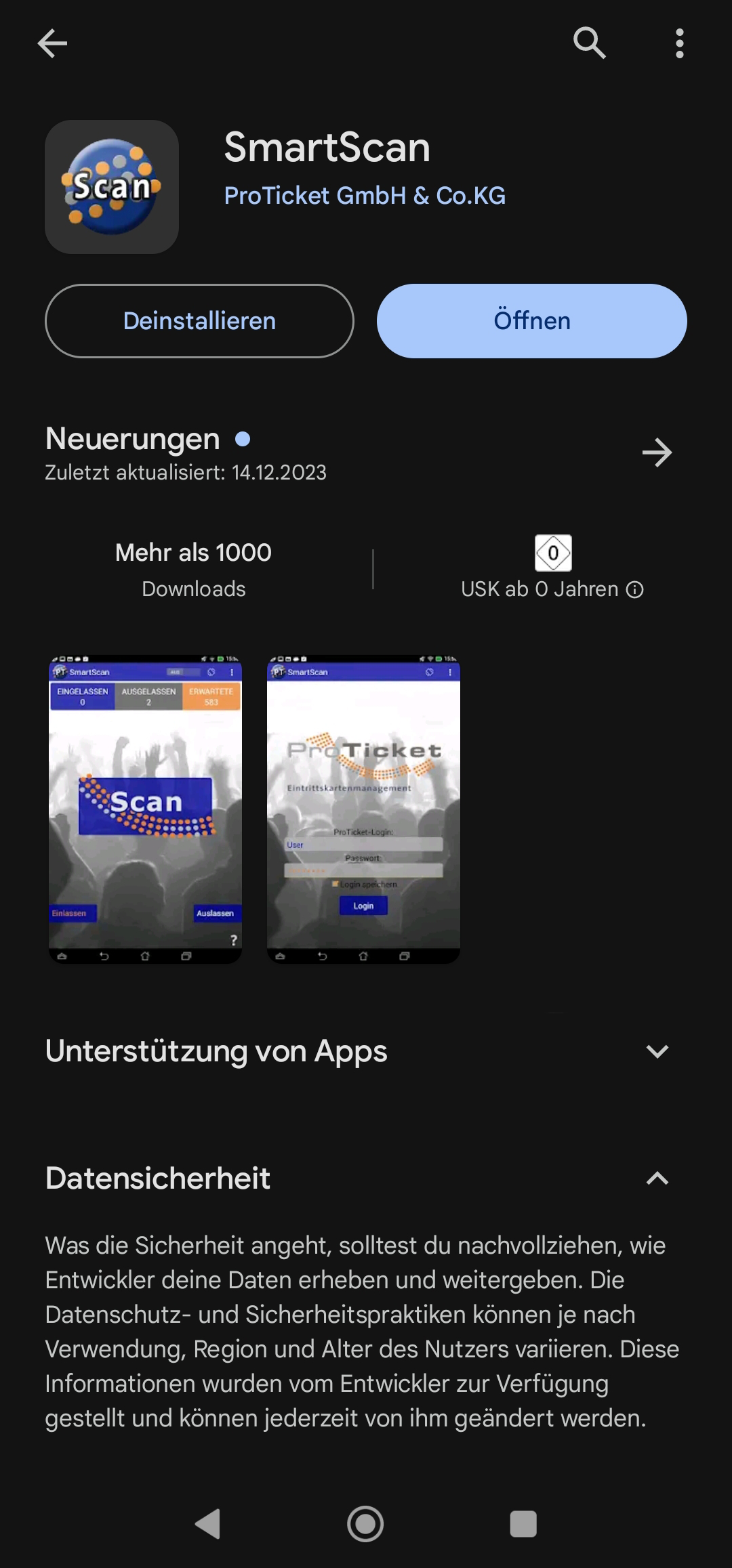Collapse the Datensicherheit section

coord(657,1179)
